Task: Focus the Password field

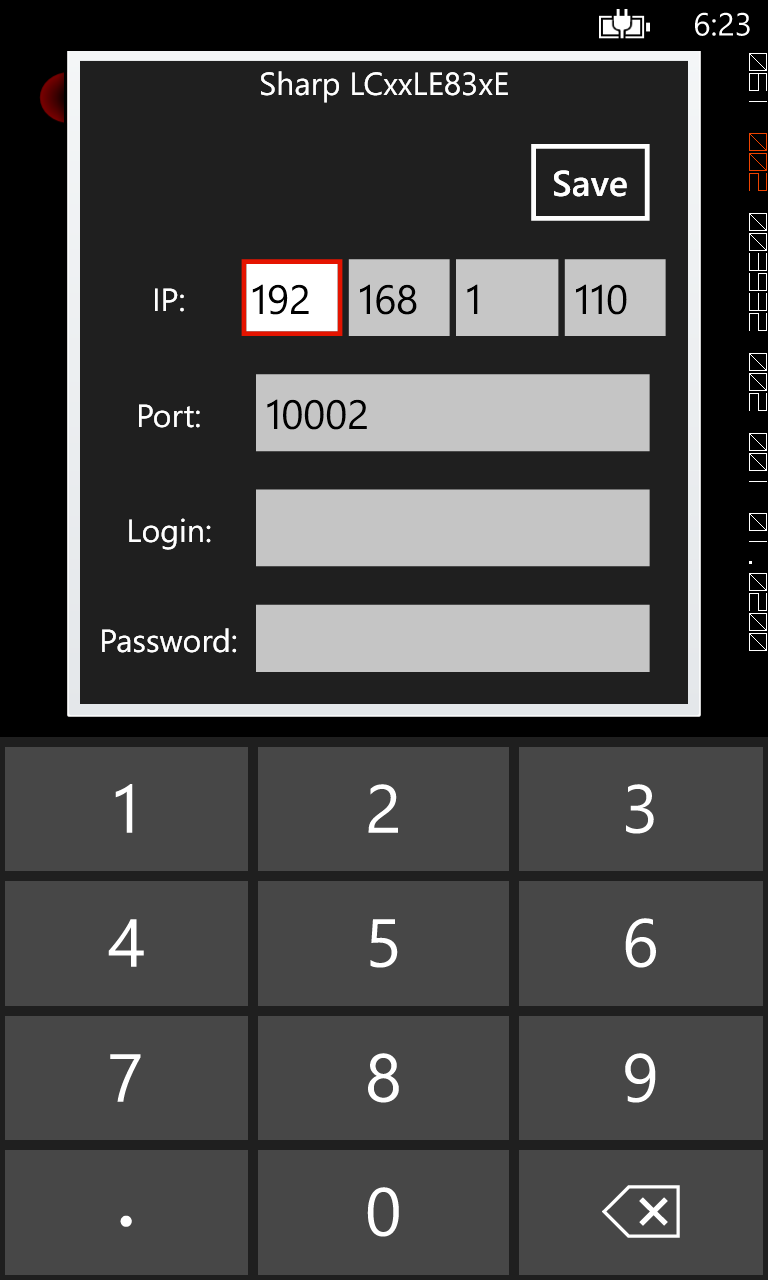Action: 452,638
